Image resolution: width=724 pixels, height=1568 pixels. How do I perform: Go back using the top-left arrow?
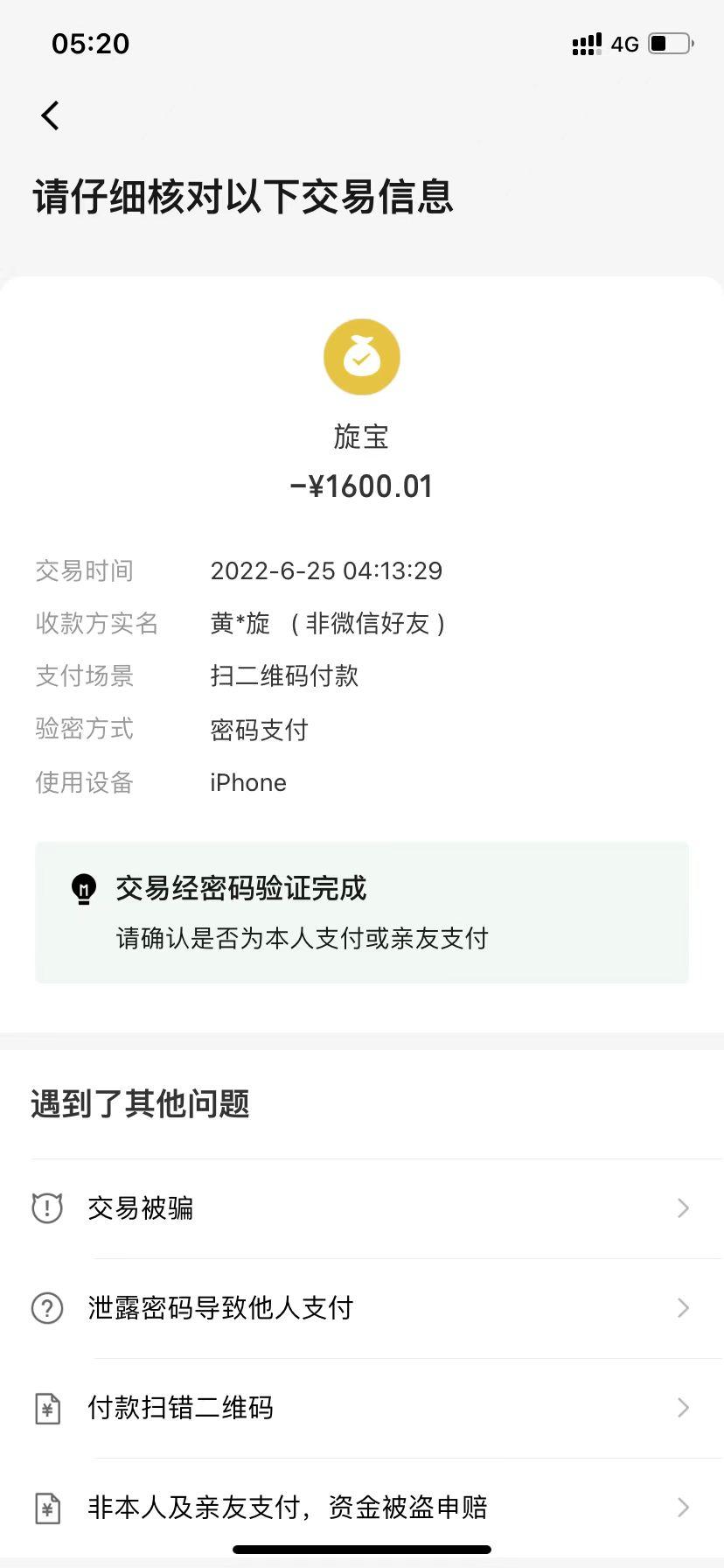coord(51,115)
